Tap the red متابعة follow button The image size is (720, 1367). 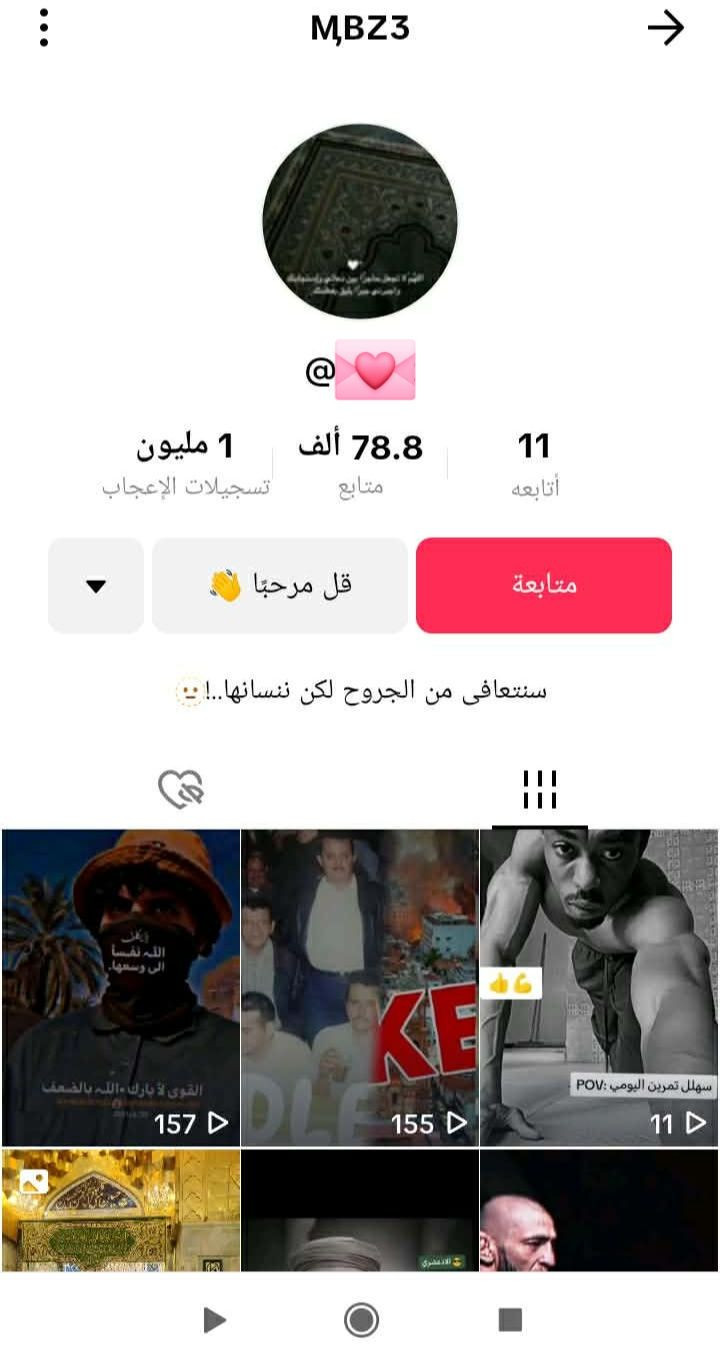point(543,585)
